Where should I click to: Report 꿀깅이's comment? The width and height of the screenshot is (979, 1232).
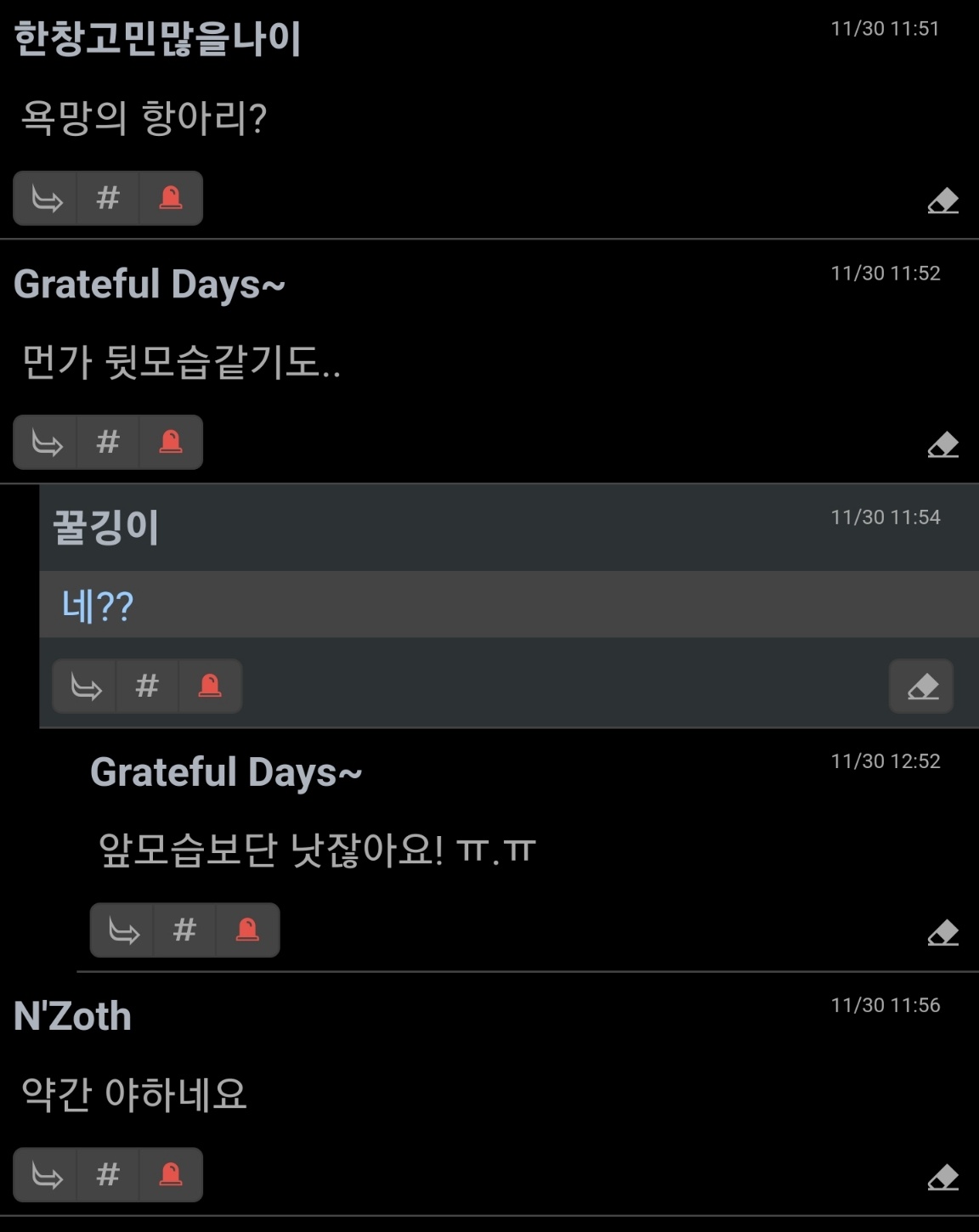click(x=210, y=687)
